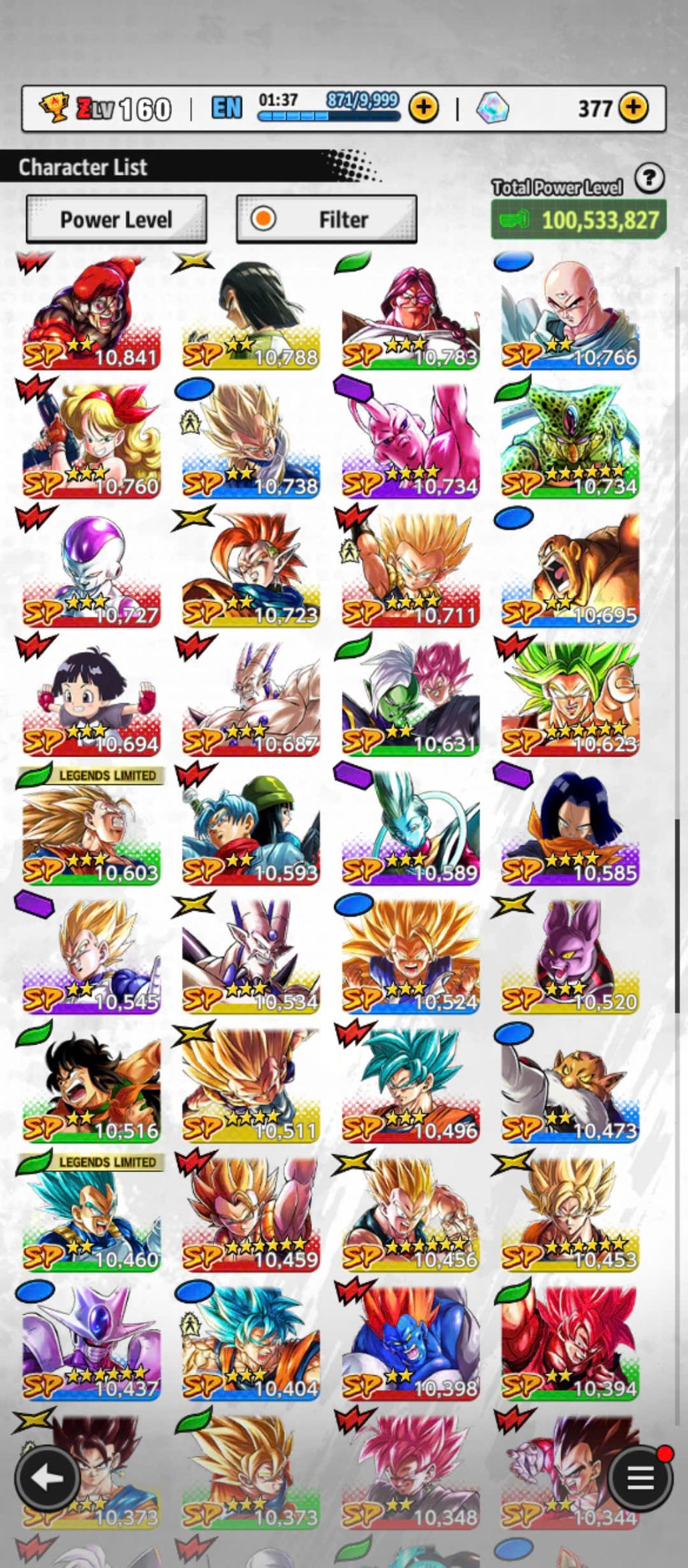The height and width of the screenshot is (1568, 688).
Task: Open the Power Level sort button
Action: point(116,219)
